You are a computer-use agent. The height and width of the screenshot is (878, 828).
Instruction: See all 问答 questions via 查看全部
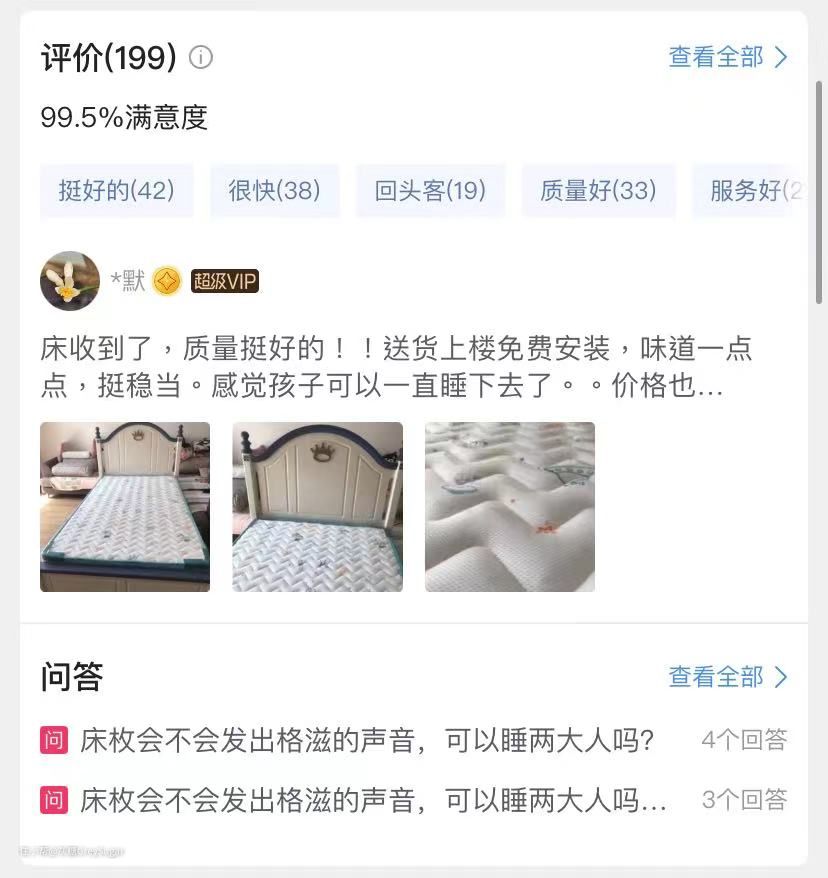coord(728,677)
